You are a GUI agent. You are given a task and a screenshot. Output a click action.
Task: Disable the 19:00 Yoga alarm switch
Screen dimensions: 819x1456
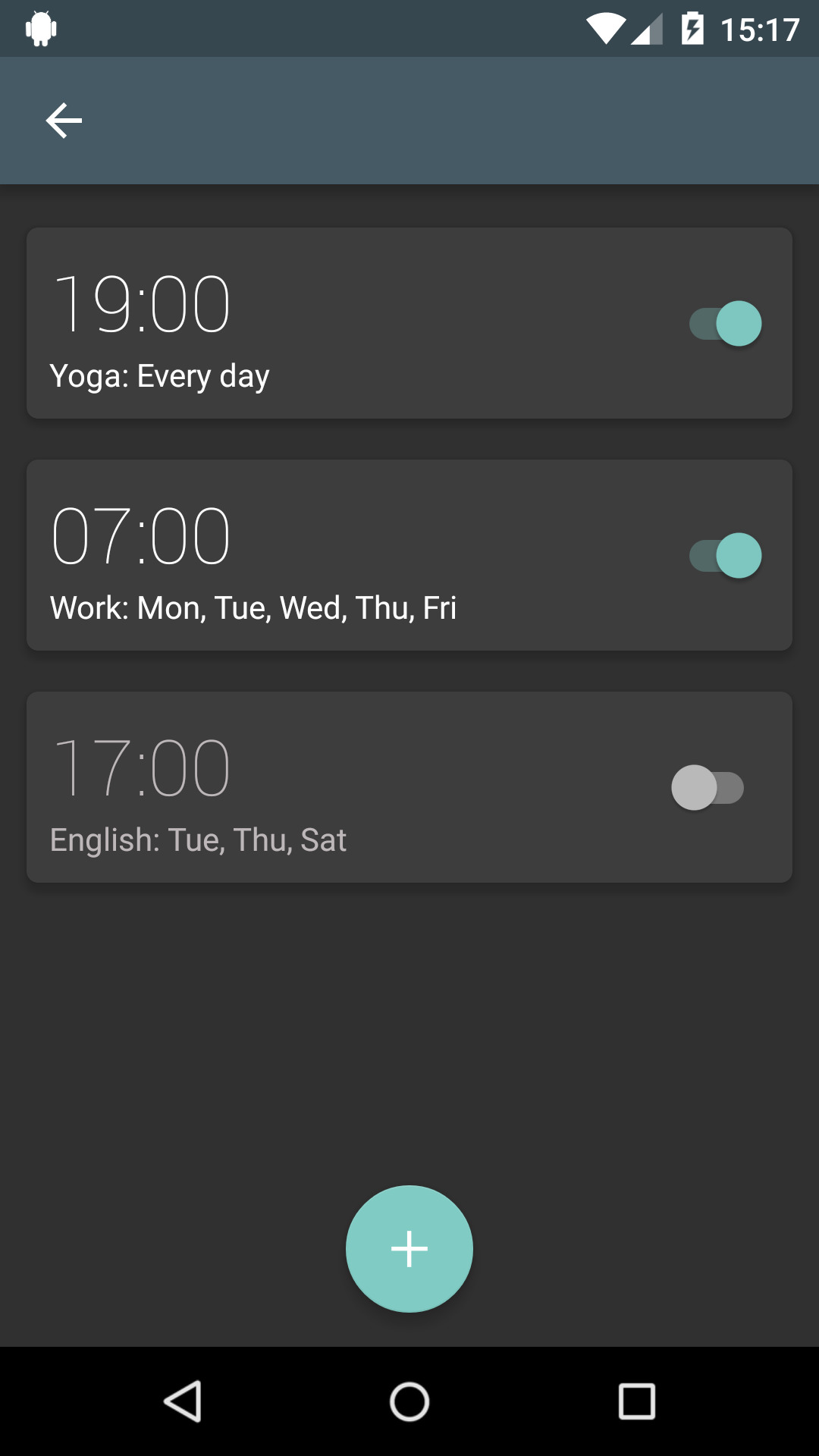click(726, 324)
